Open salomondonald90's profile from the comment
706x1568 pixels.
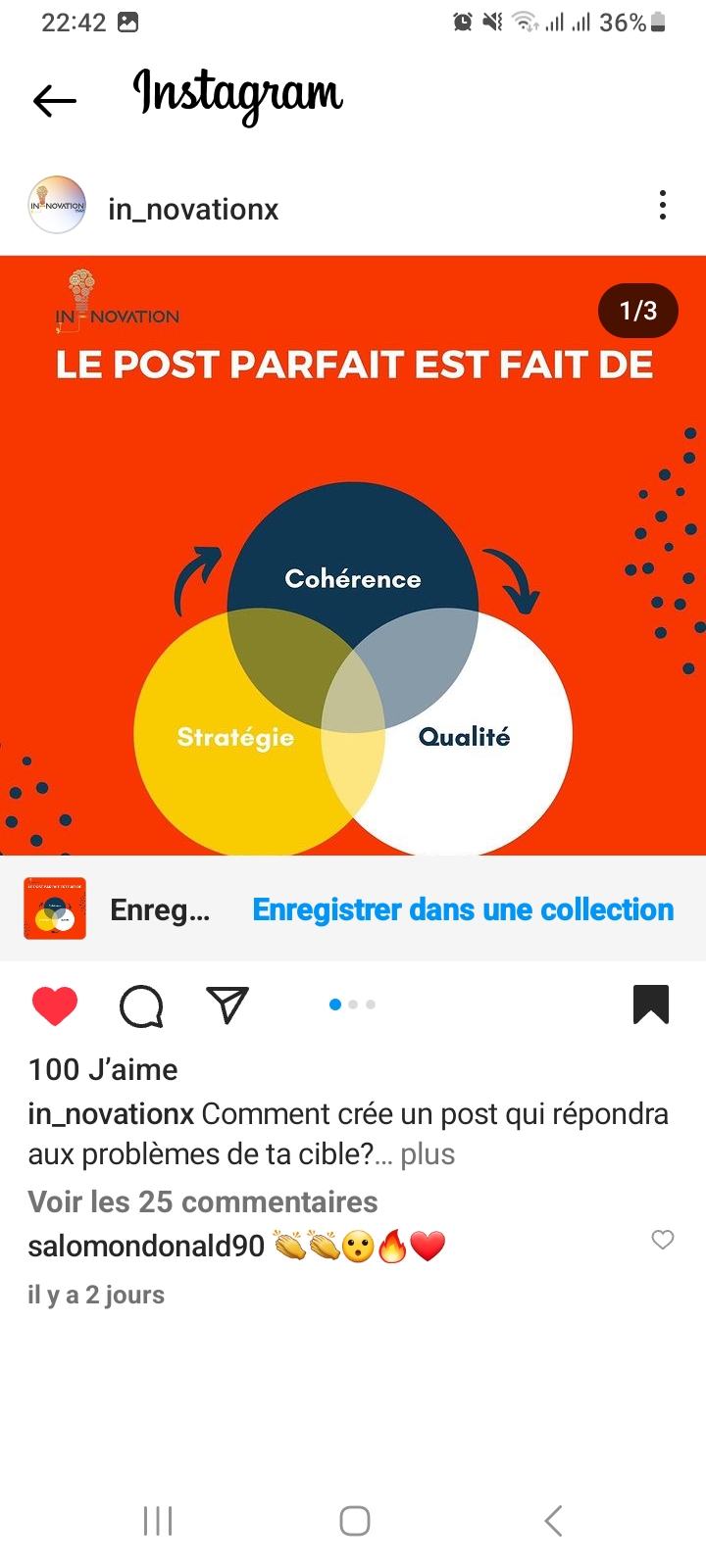[146, 1246]
